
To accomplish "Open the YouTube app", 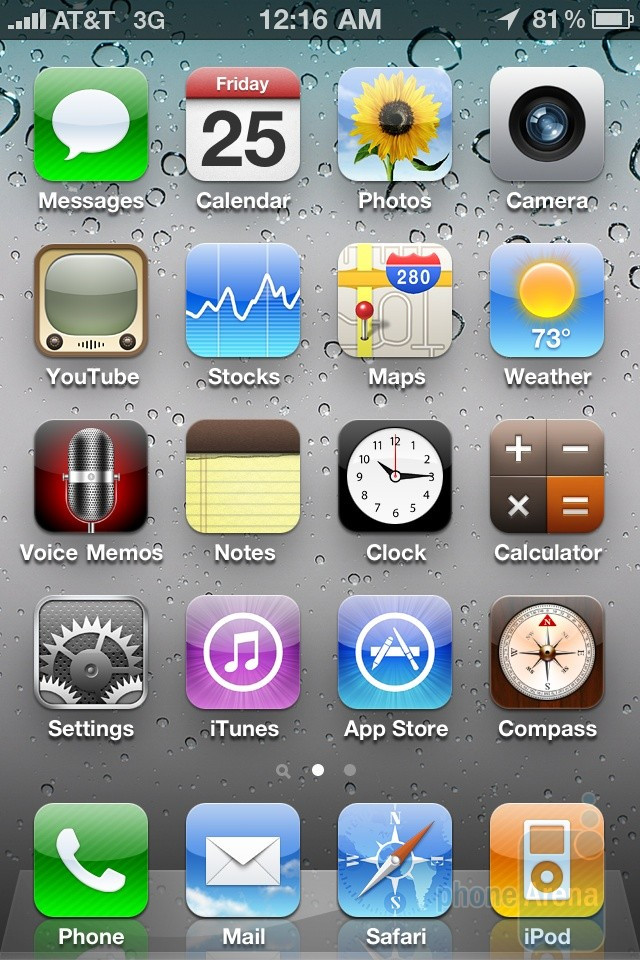I will 91,300.
